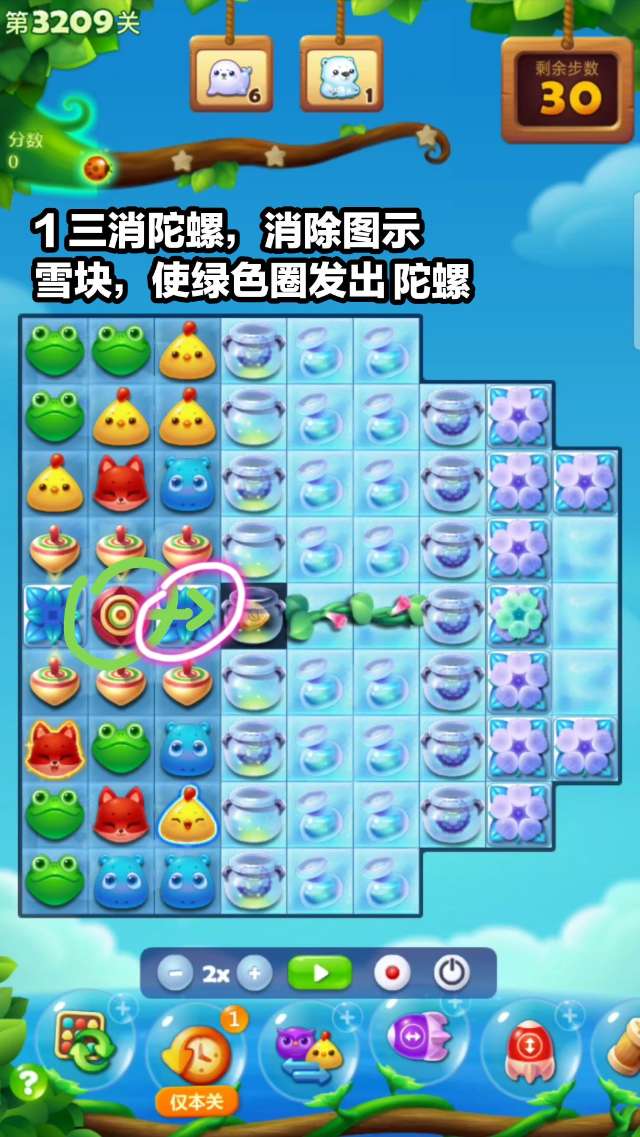640x1137 pixels.
Task: Select the hammer booster
Action: coord(622,1045)
